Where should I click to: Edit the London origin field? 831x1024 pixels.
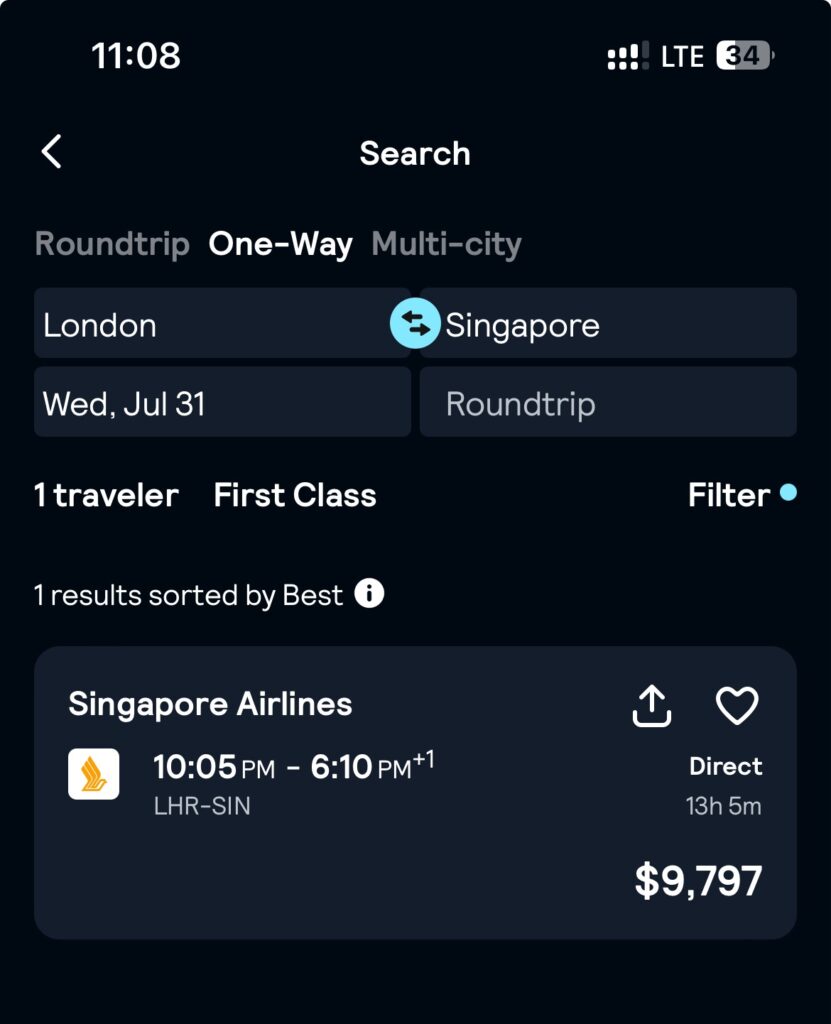pos(210,324)
